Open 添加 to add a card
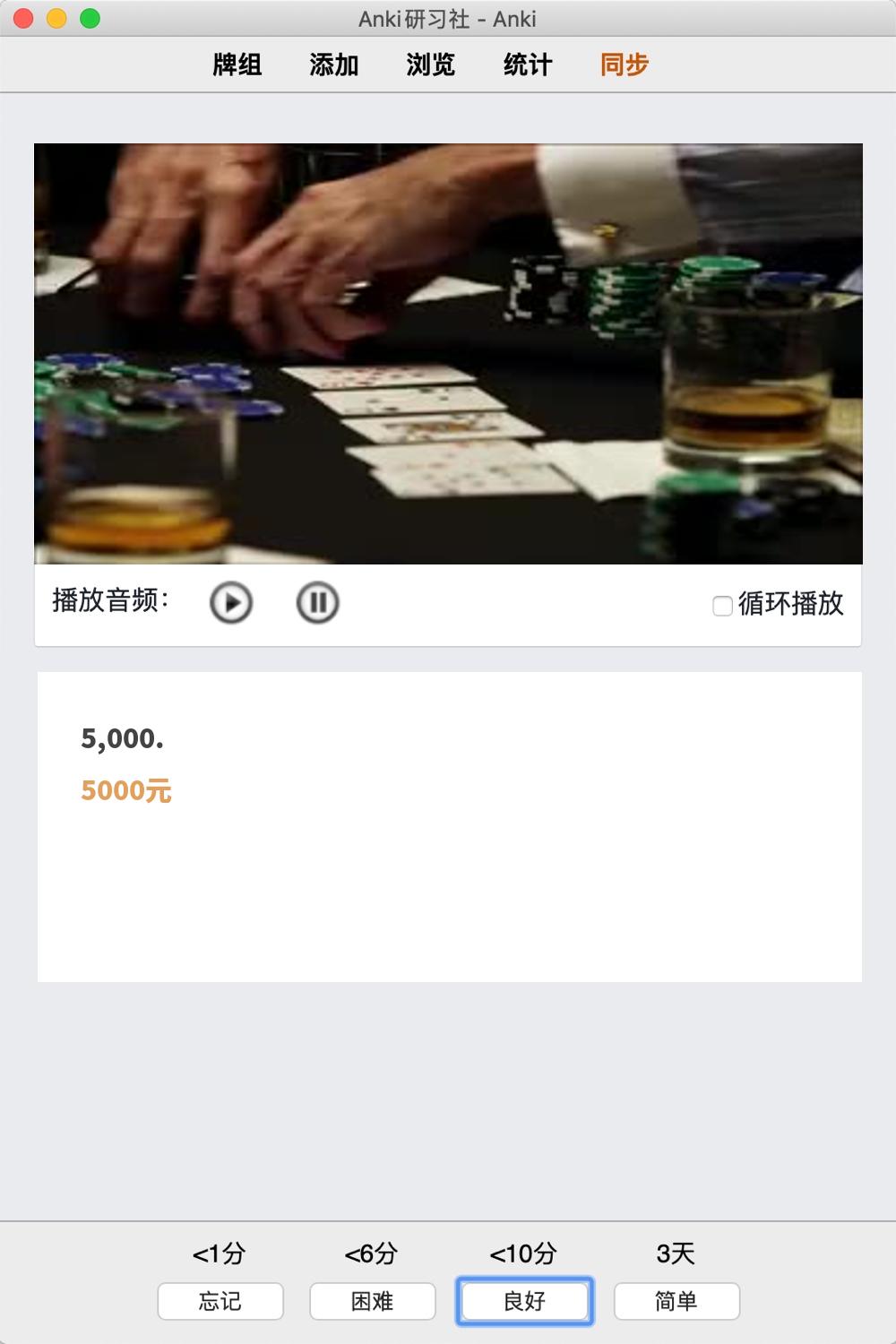 coord(334,65)
